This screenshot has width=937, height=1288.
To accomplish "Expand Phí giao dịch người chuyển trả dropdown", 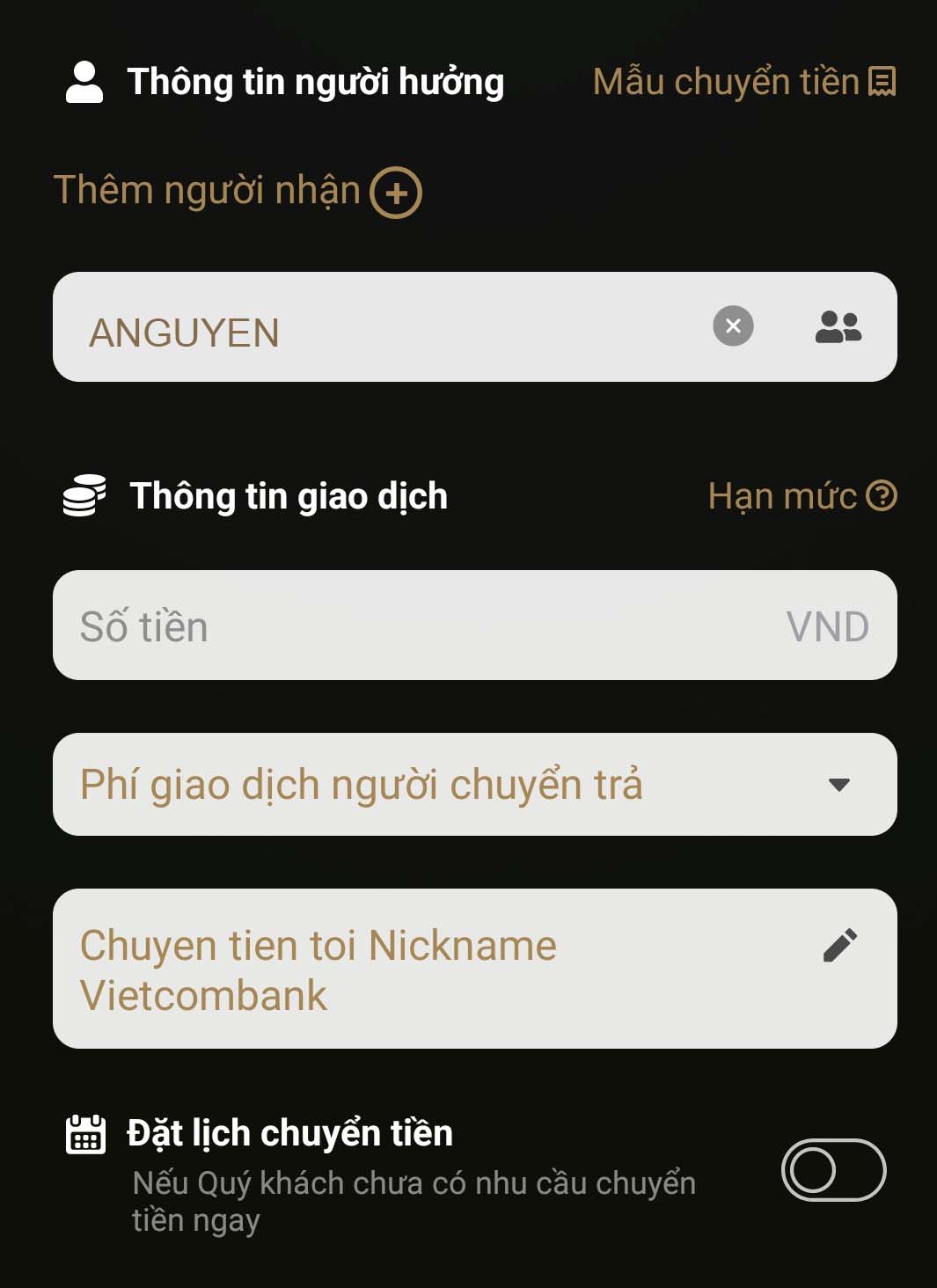I will tap(838, 784).
